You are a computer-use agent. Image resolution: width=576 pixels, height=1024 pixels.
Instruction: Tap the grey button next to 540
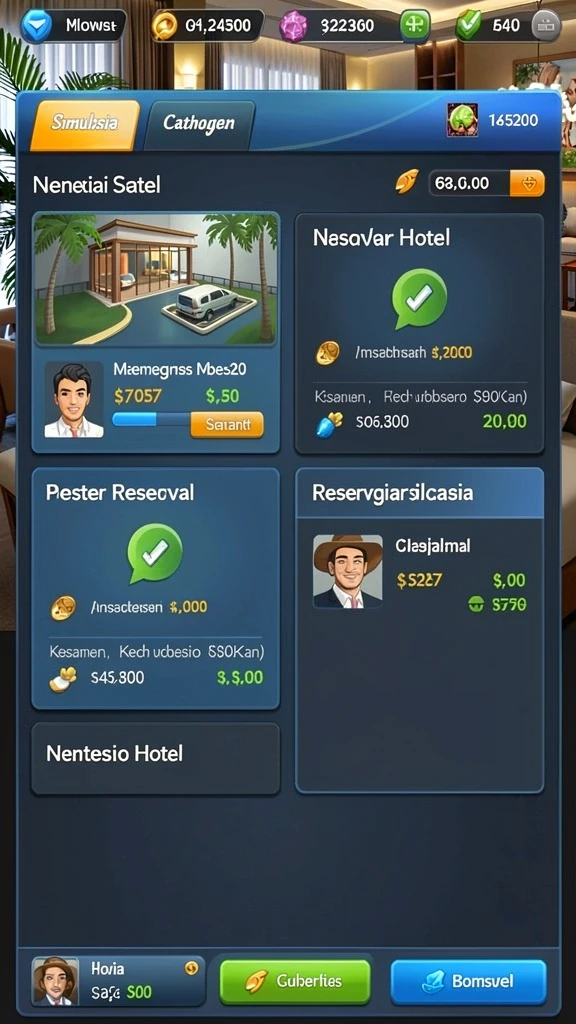tap(545, 26)
